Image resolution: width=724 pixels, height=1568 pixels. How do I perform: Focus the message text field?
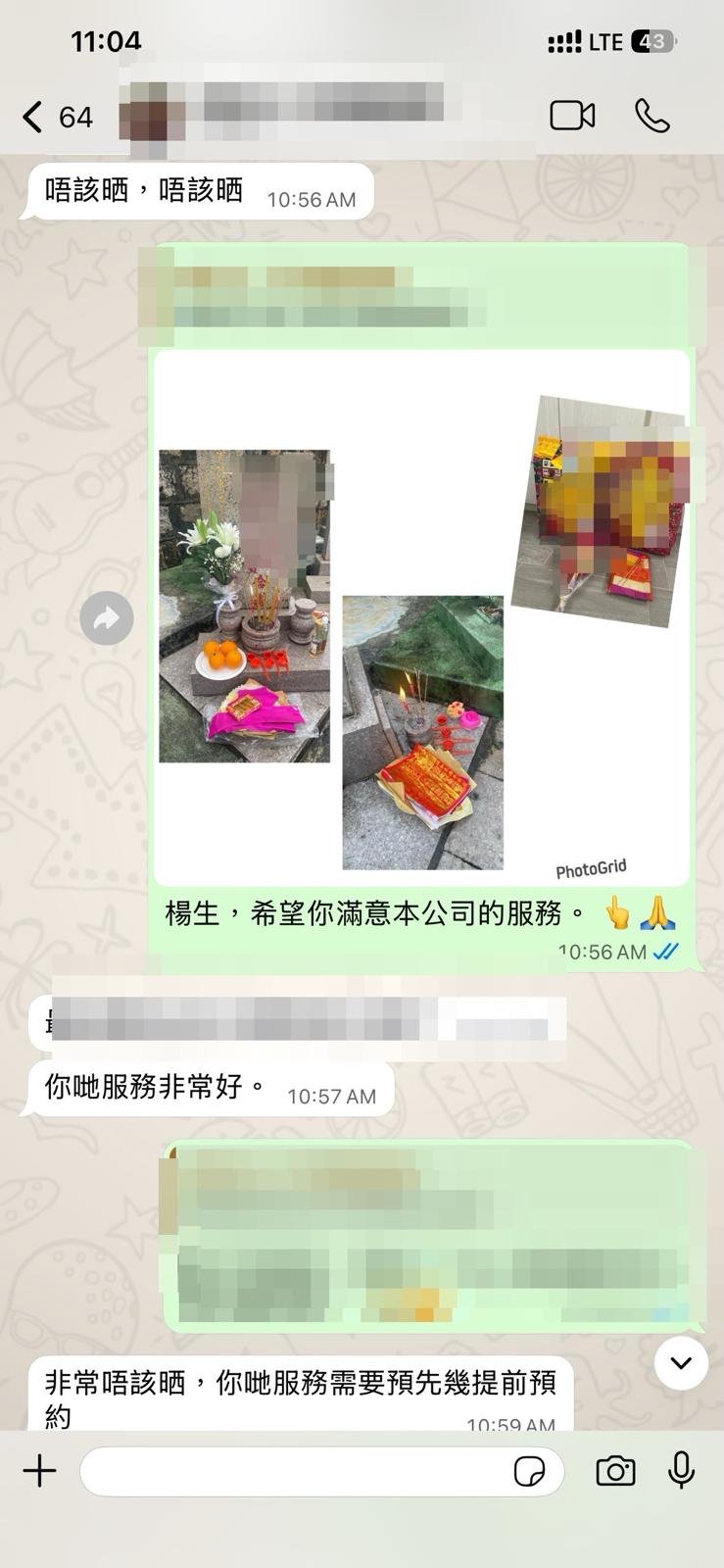point(294,1471)
